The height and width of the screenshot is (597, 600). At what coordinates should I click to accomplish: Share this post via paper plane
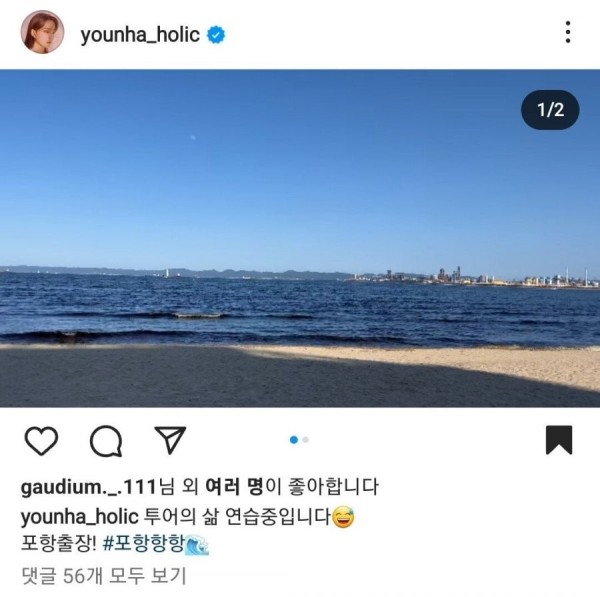pyautogui.click(x=169, y=440)
